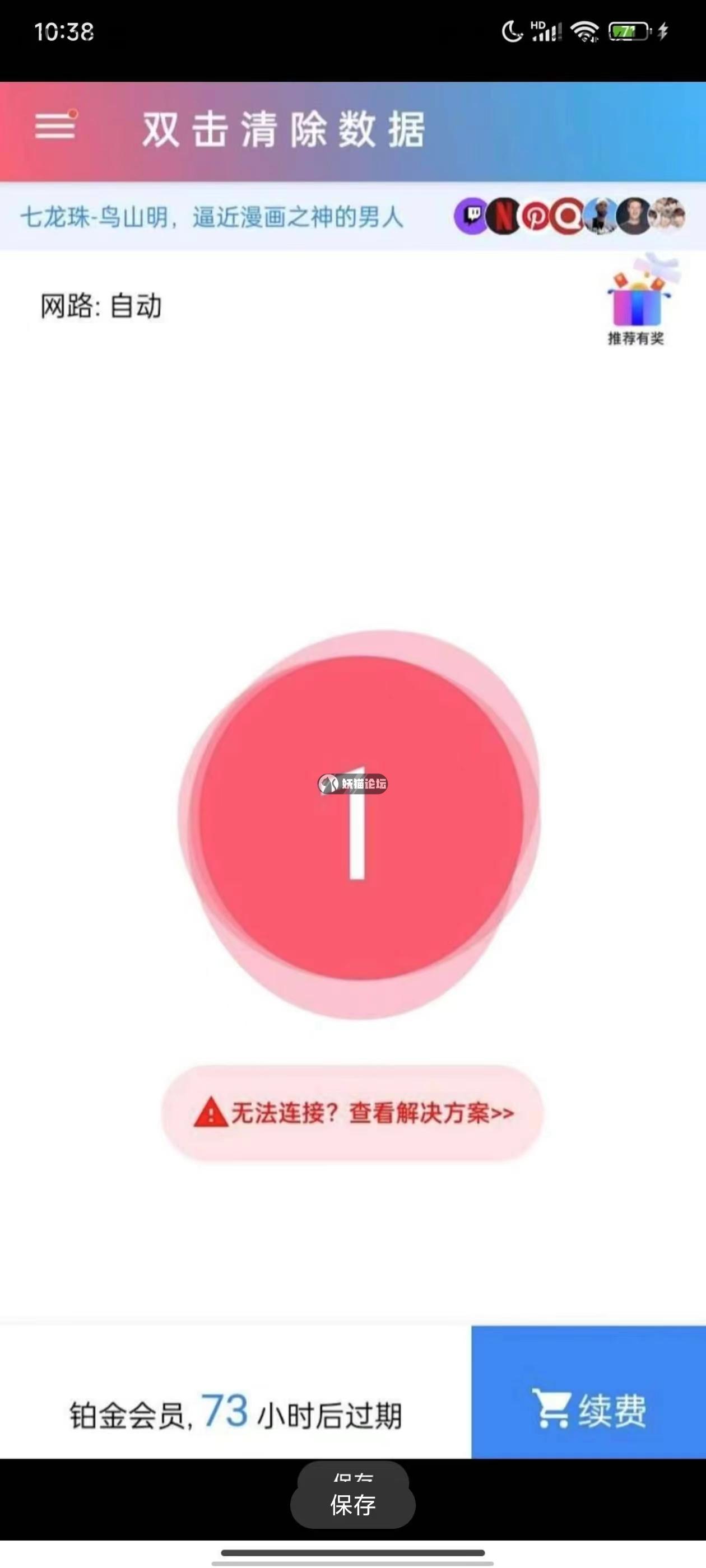Tap the 保存 button to save image
The width and height of the screenshot is (706, 1568).
coord(352,1505)
